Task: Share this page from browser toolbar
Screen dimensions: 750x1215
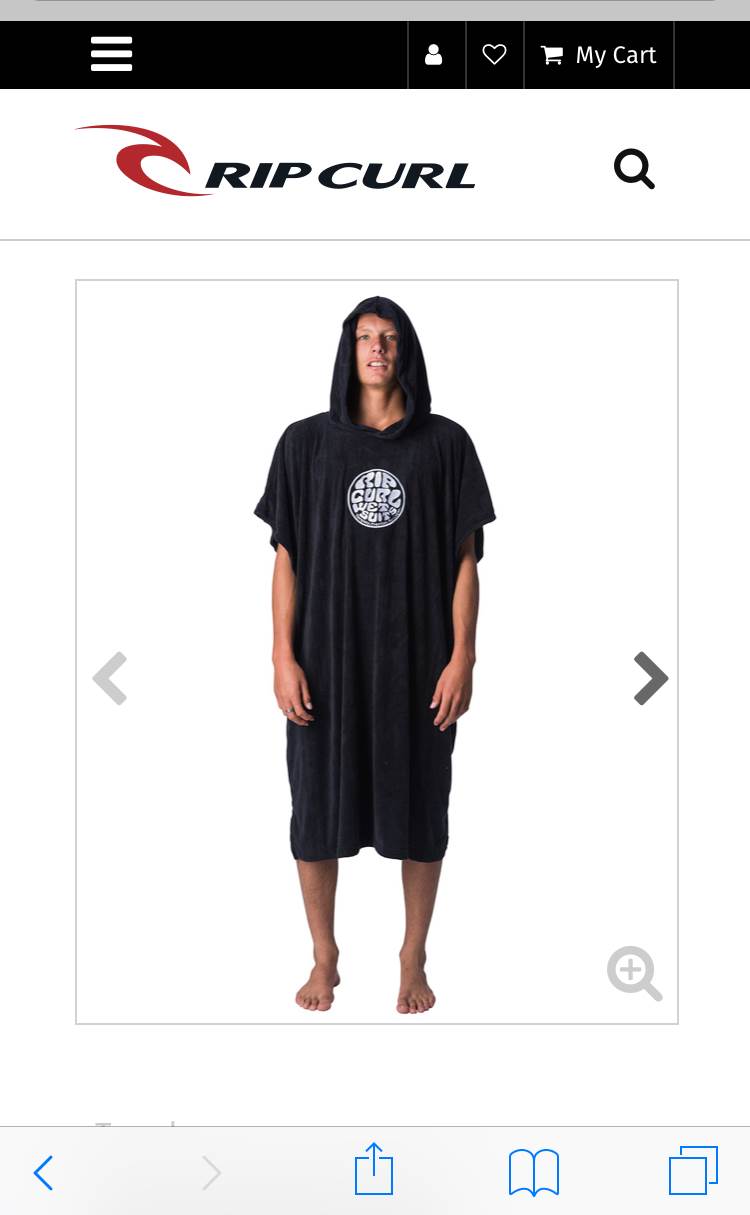Action: tap(374, 1169)
